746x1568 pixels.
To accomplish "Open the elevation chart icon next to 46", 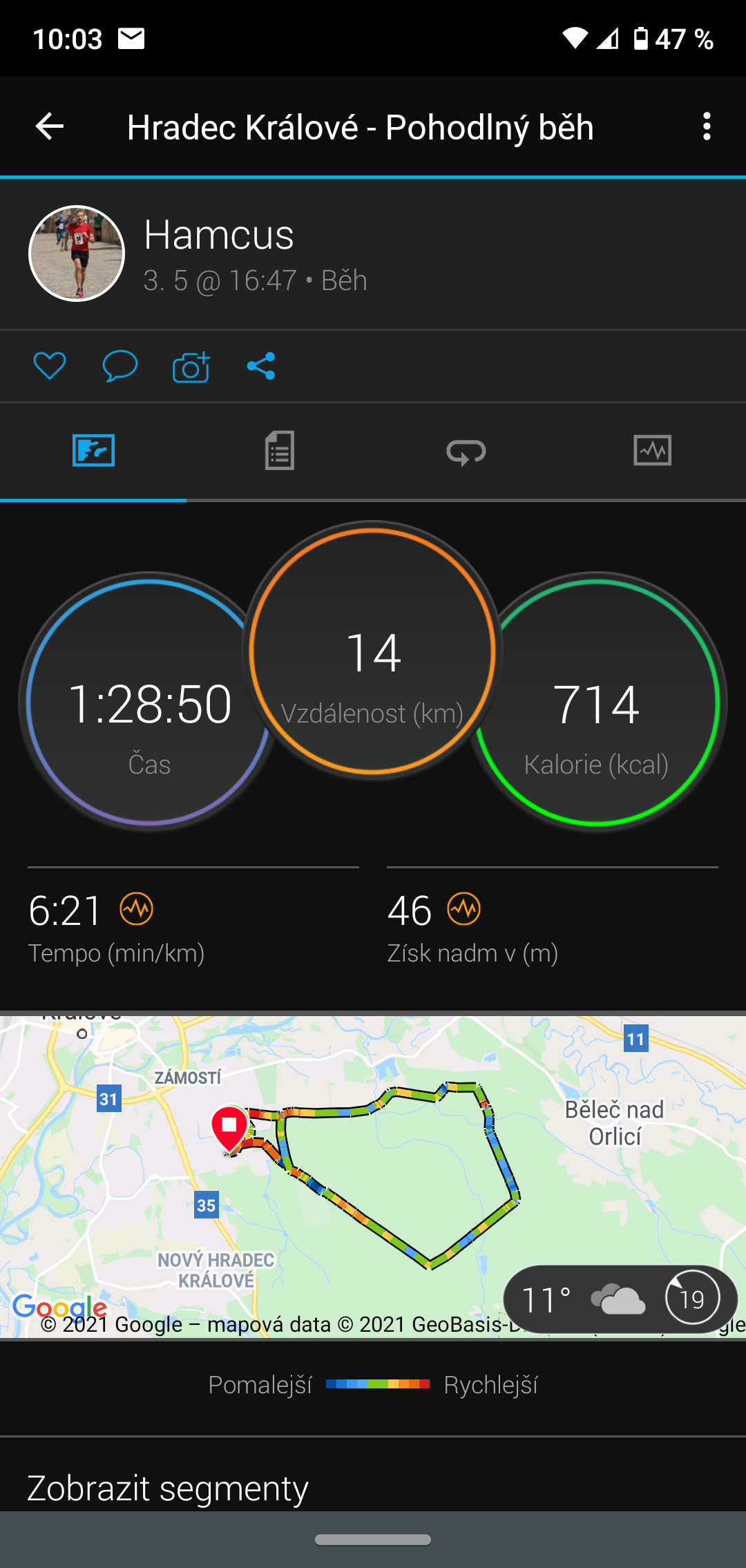I will [463, 908].
